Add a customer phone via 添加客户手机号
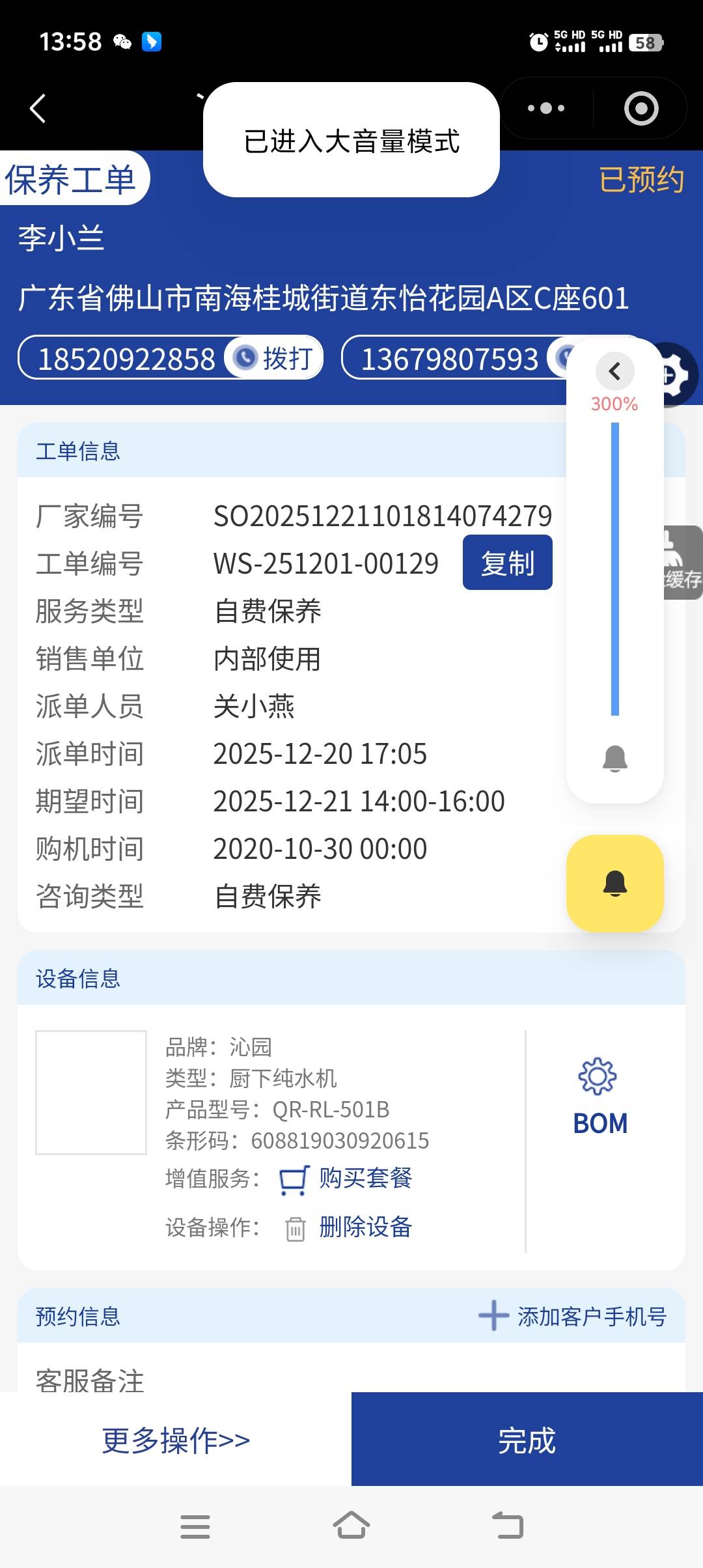Image resolution: width=703 pixels, height=1568 pixels. [573, 1316]
